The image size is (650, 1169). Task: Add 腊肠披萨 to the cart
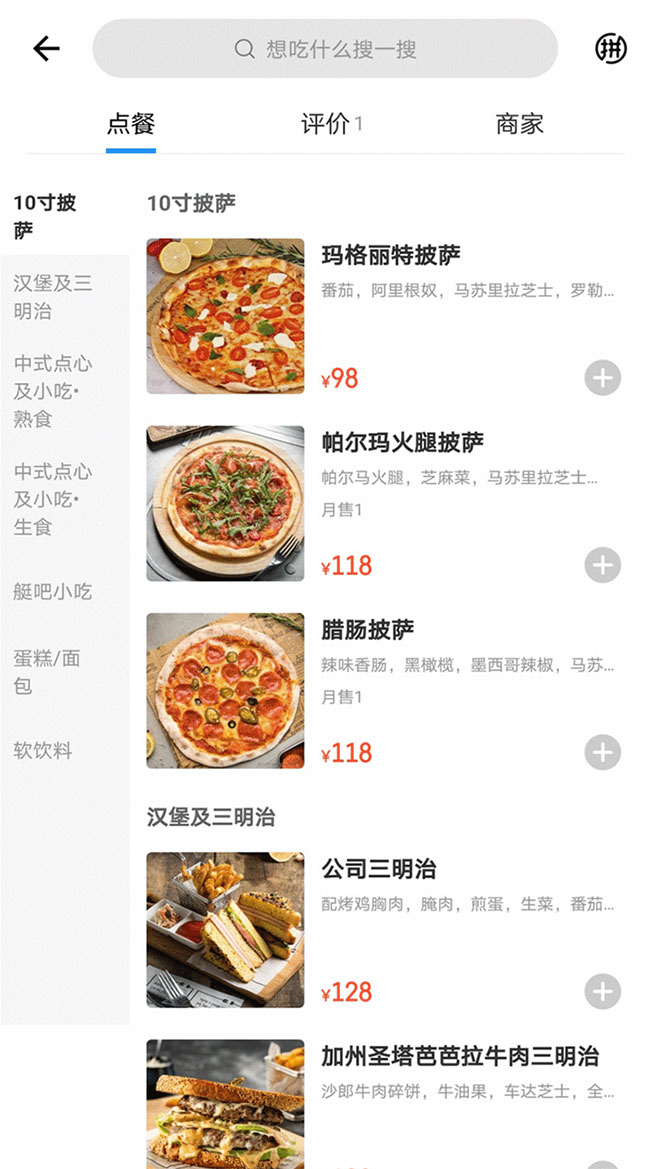point(602,753)
